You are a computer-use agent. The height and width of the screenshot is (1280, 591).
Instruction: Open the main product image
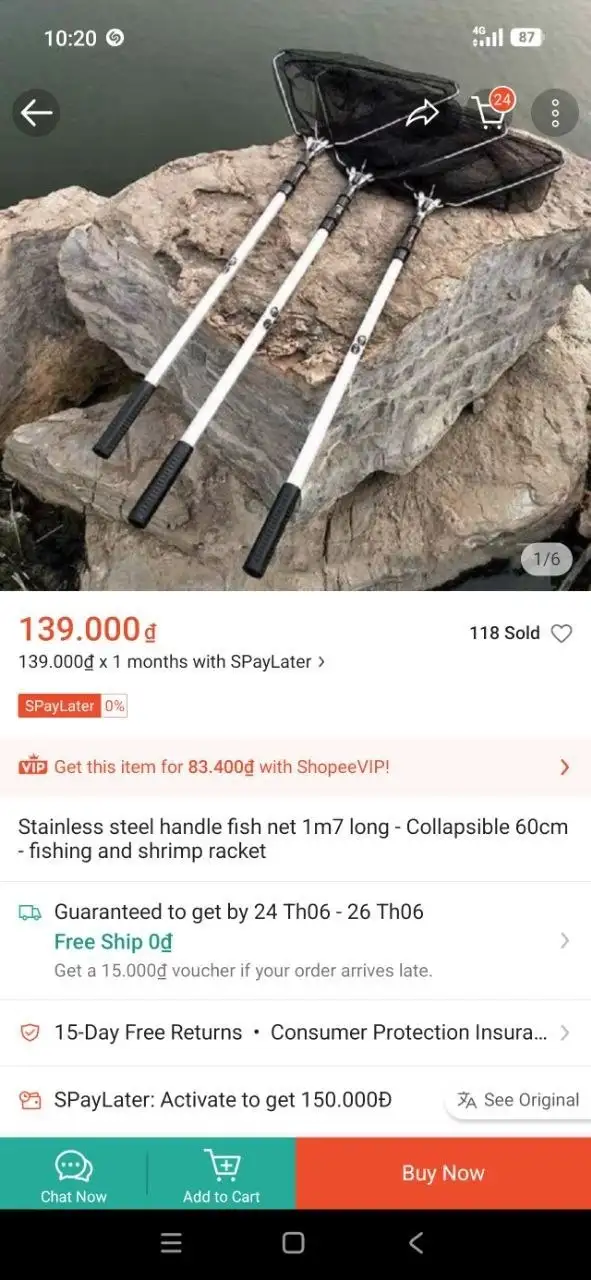click(x=295, y=330)
